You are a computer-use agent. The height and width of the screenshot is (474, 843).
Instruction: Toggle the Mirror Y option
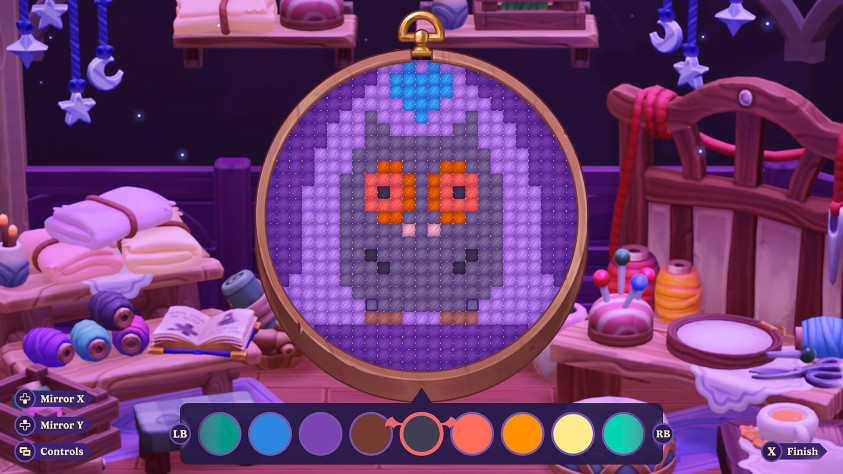(52, 425)
